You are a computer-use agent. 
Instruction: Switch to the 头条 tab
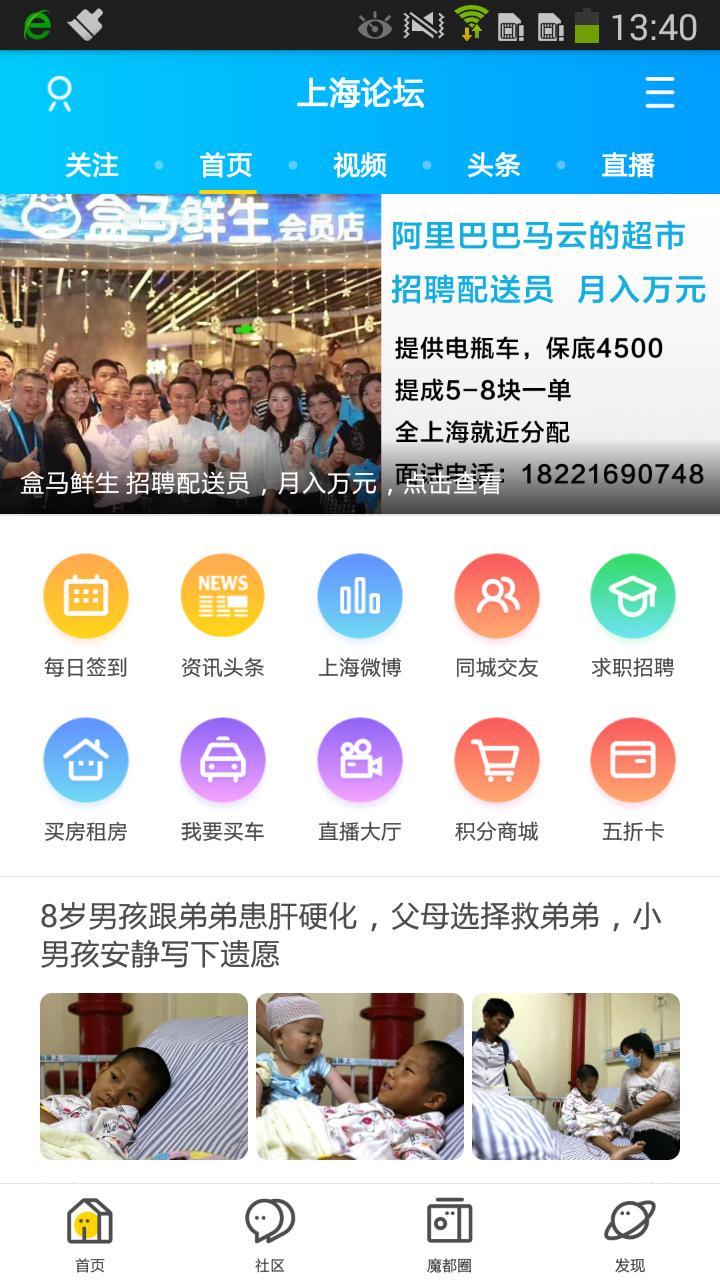(494, 165)
